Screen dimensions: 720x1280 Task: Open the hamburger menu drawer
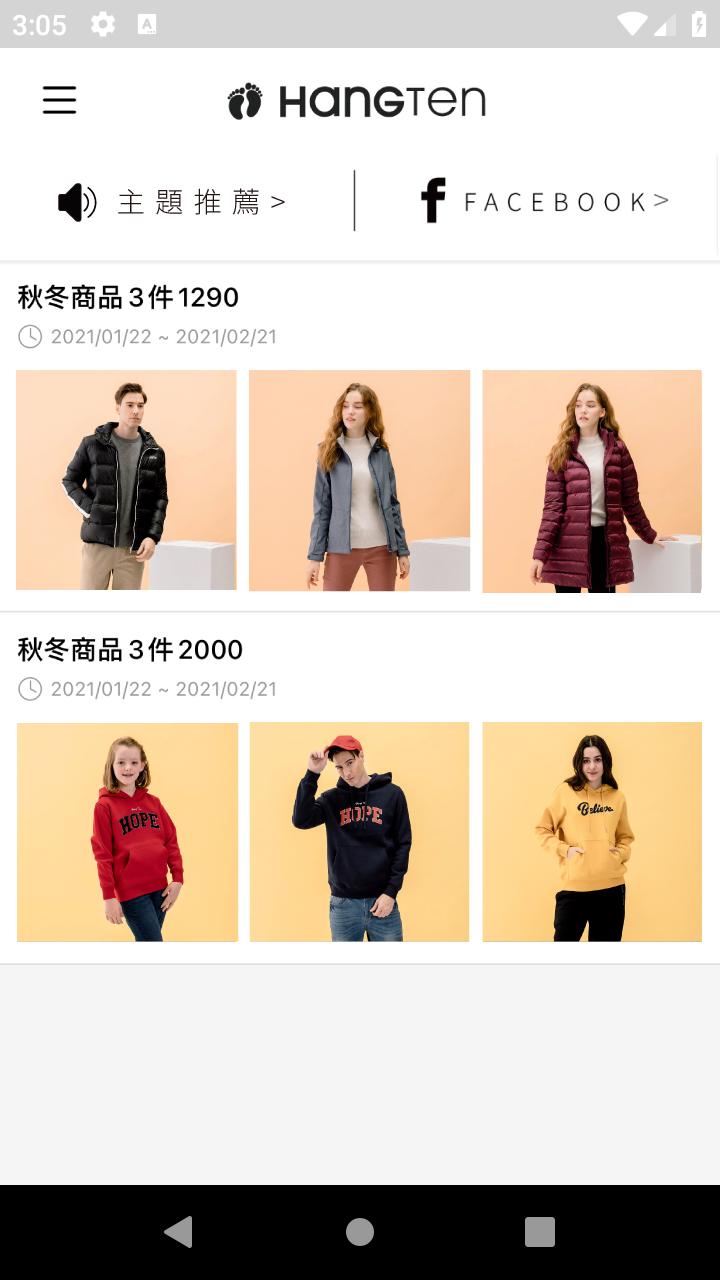click(59, 100)
